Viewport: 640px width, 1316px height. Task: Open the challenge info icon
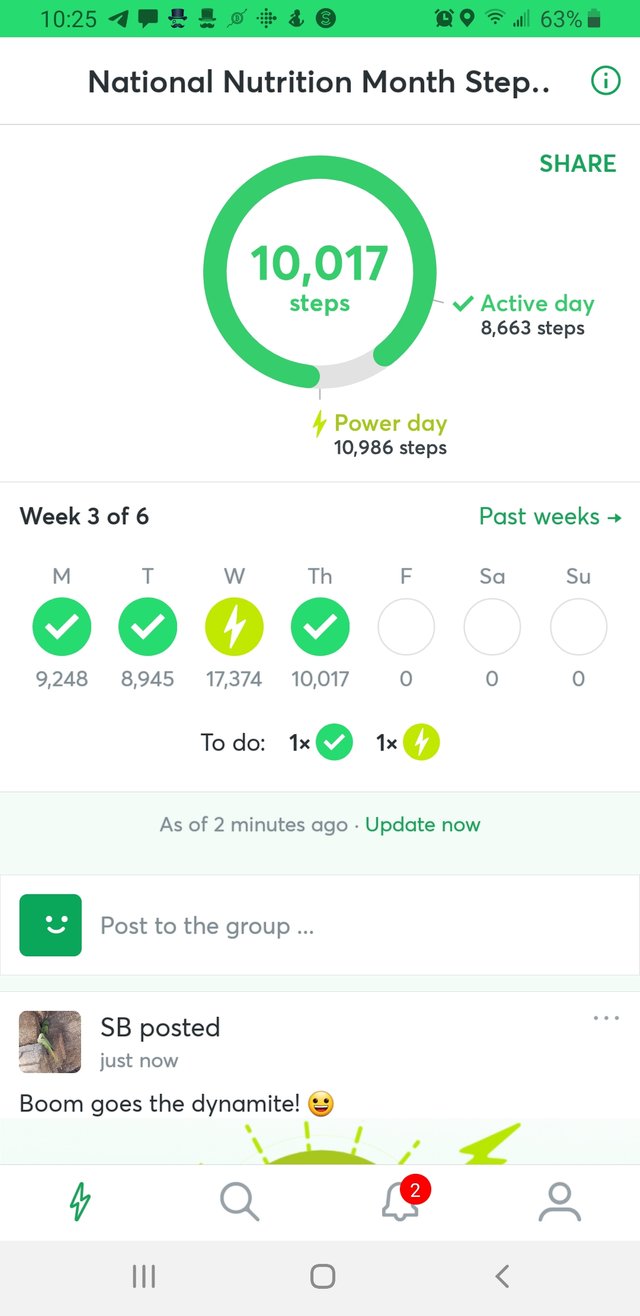pyautogui.click(x=605, y=81)
